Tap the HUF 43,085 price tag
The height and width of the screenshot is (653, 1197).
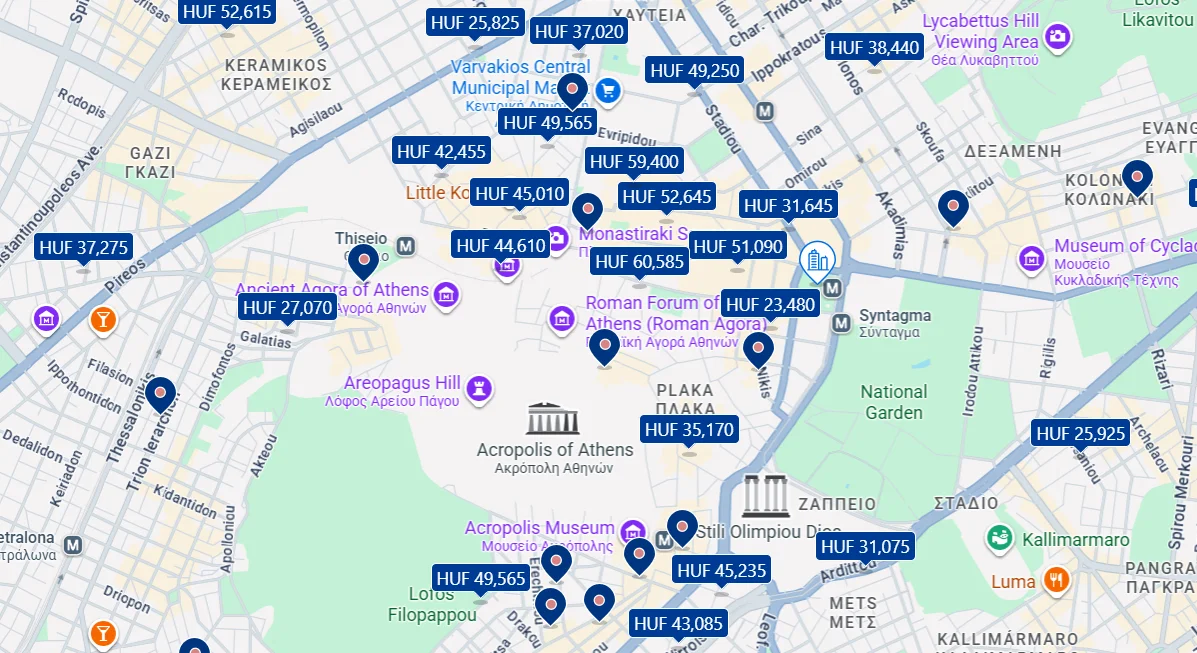click(678, 624)
